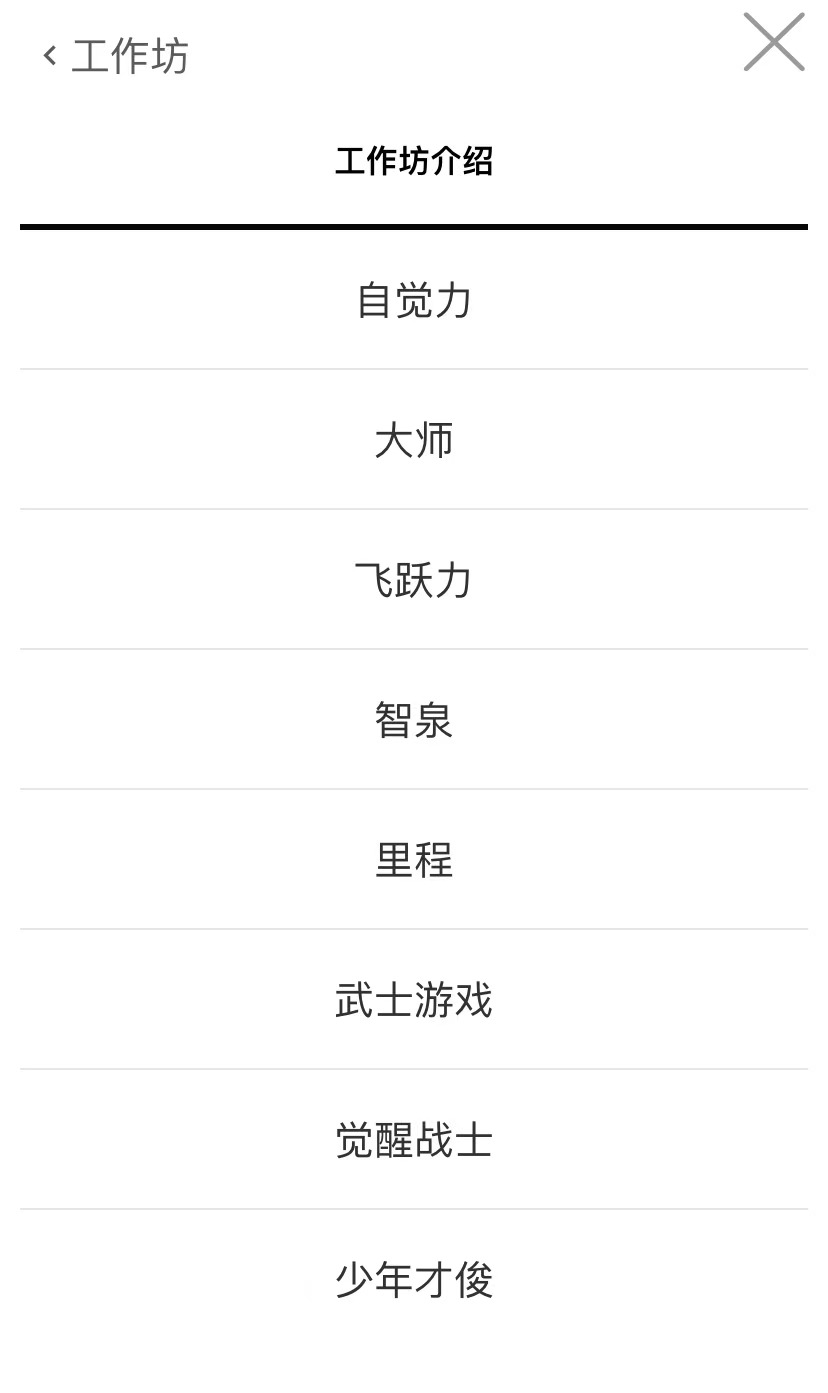Tap the 少年才俊 entry

tap(414, 1280)
